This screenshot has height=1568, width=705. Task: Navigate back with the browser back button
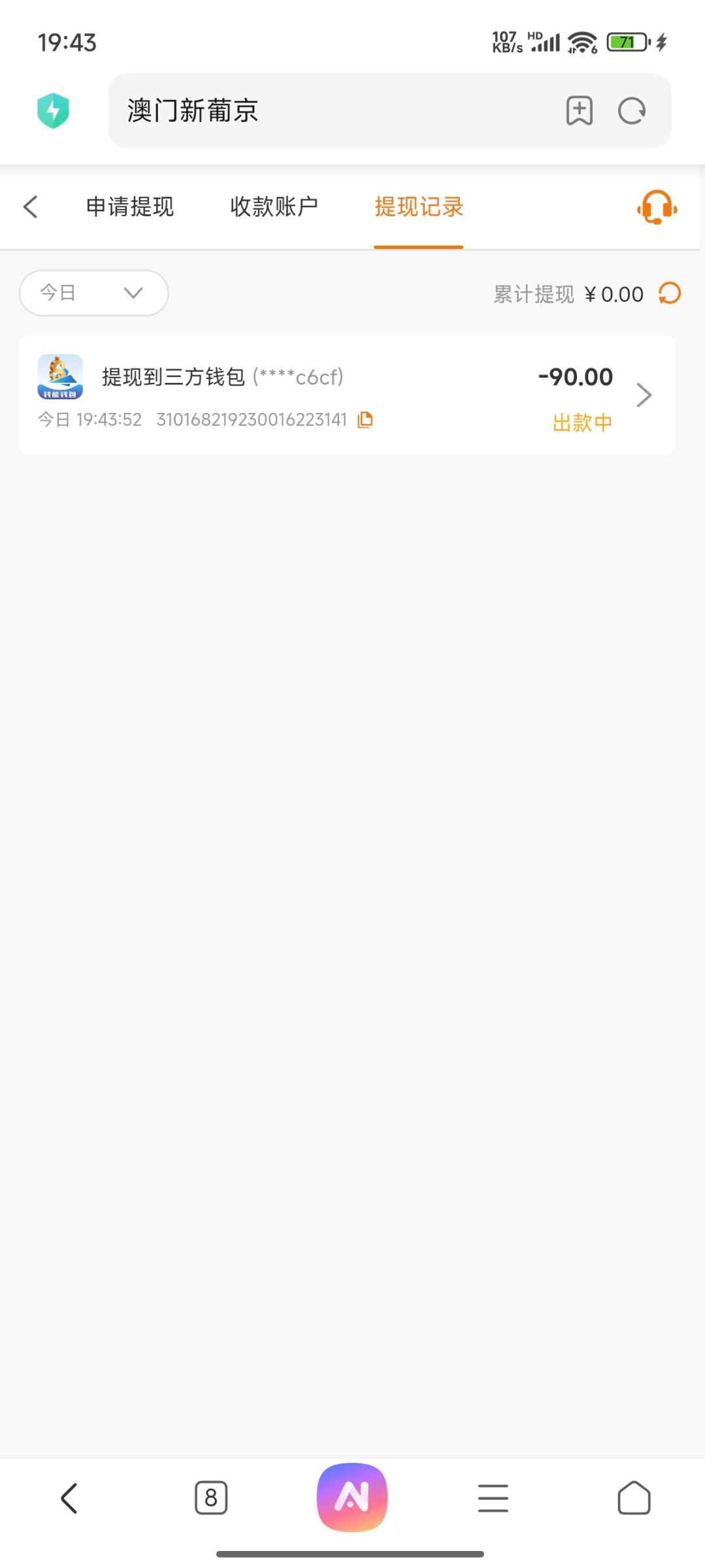tap(69, 1498)
